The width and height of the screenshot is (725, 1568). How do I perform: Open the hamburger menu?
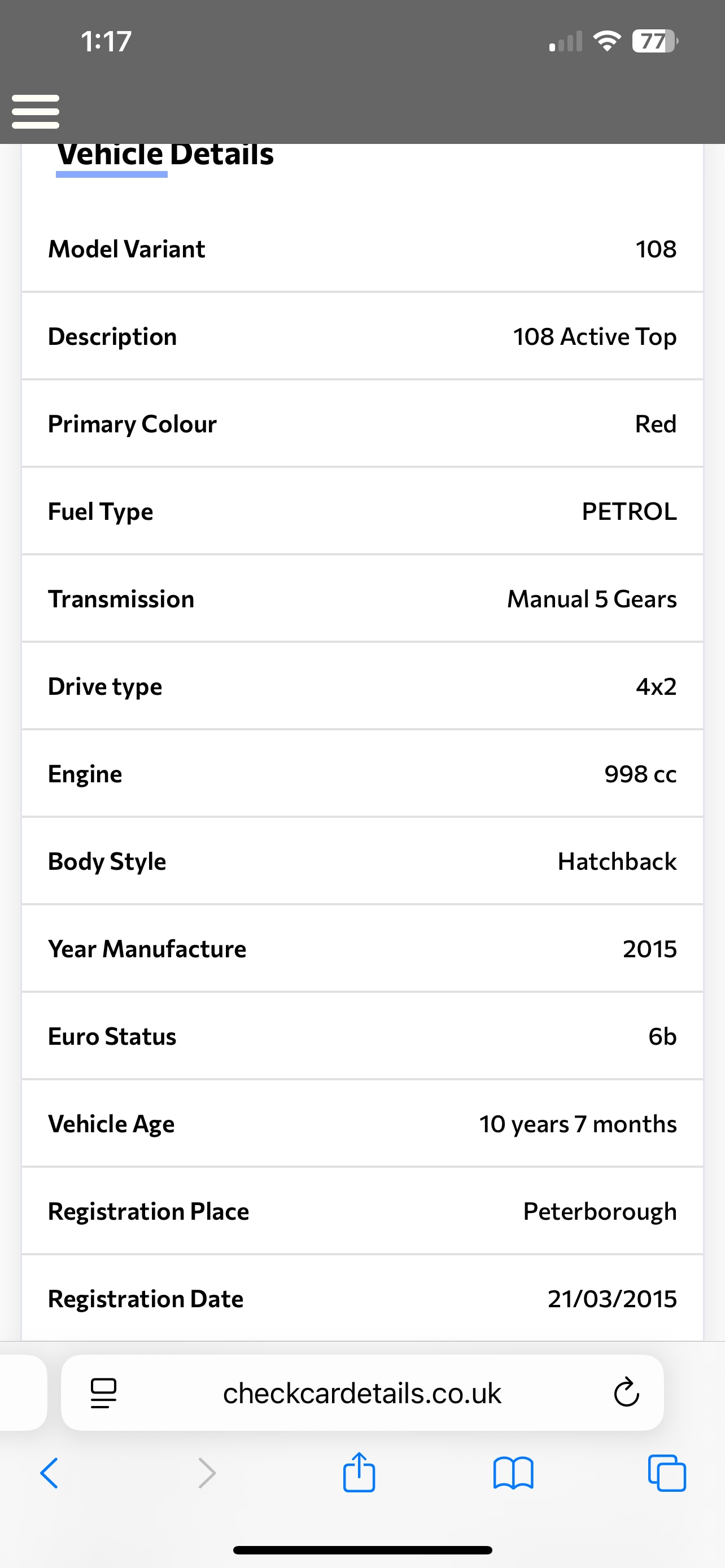[36, 111]
